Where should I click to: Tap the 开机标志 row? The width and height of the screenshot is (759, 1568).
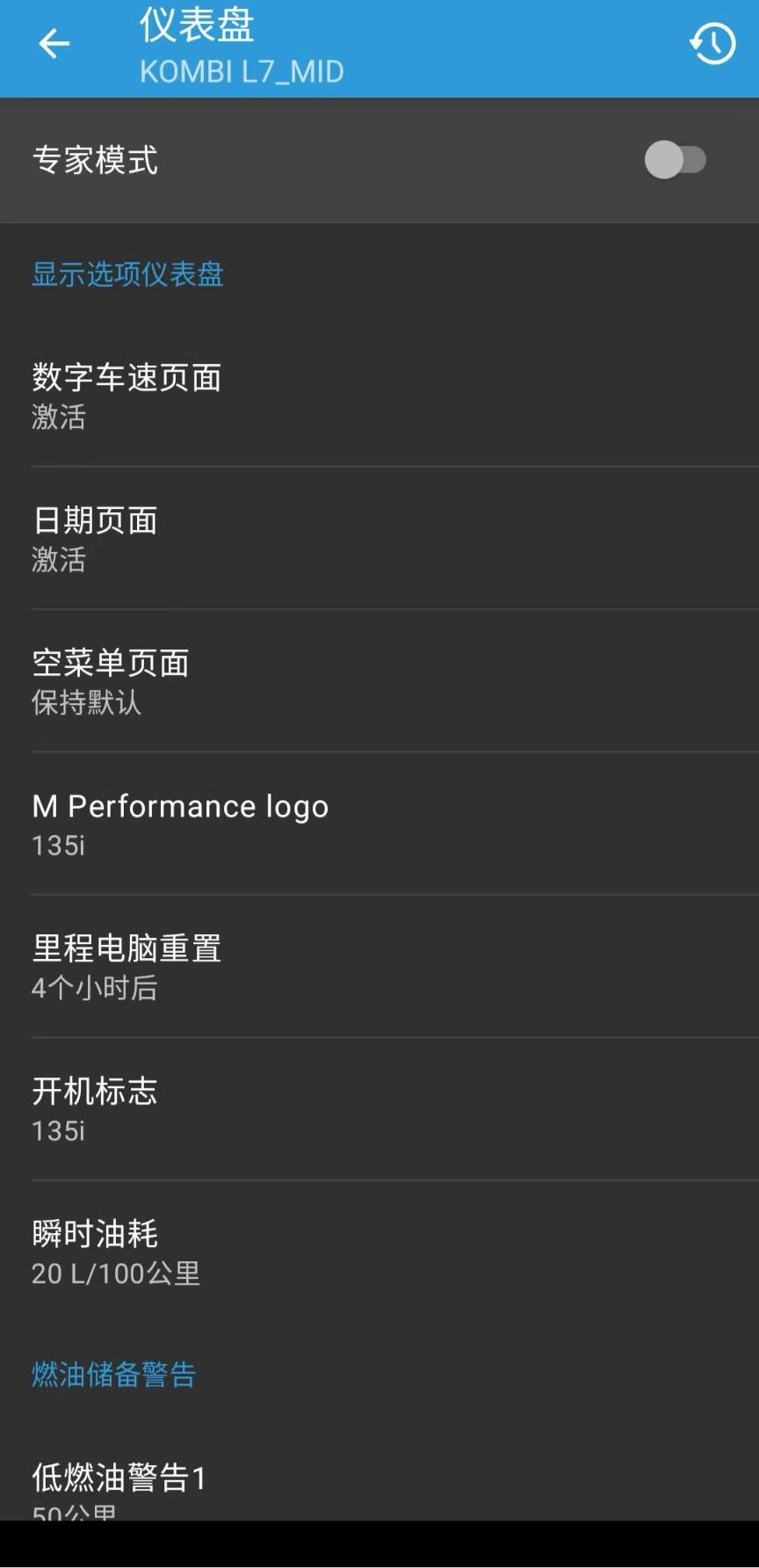coord(379,1109)
